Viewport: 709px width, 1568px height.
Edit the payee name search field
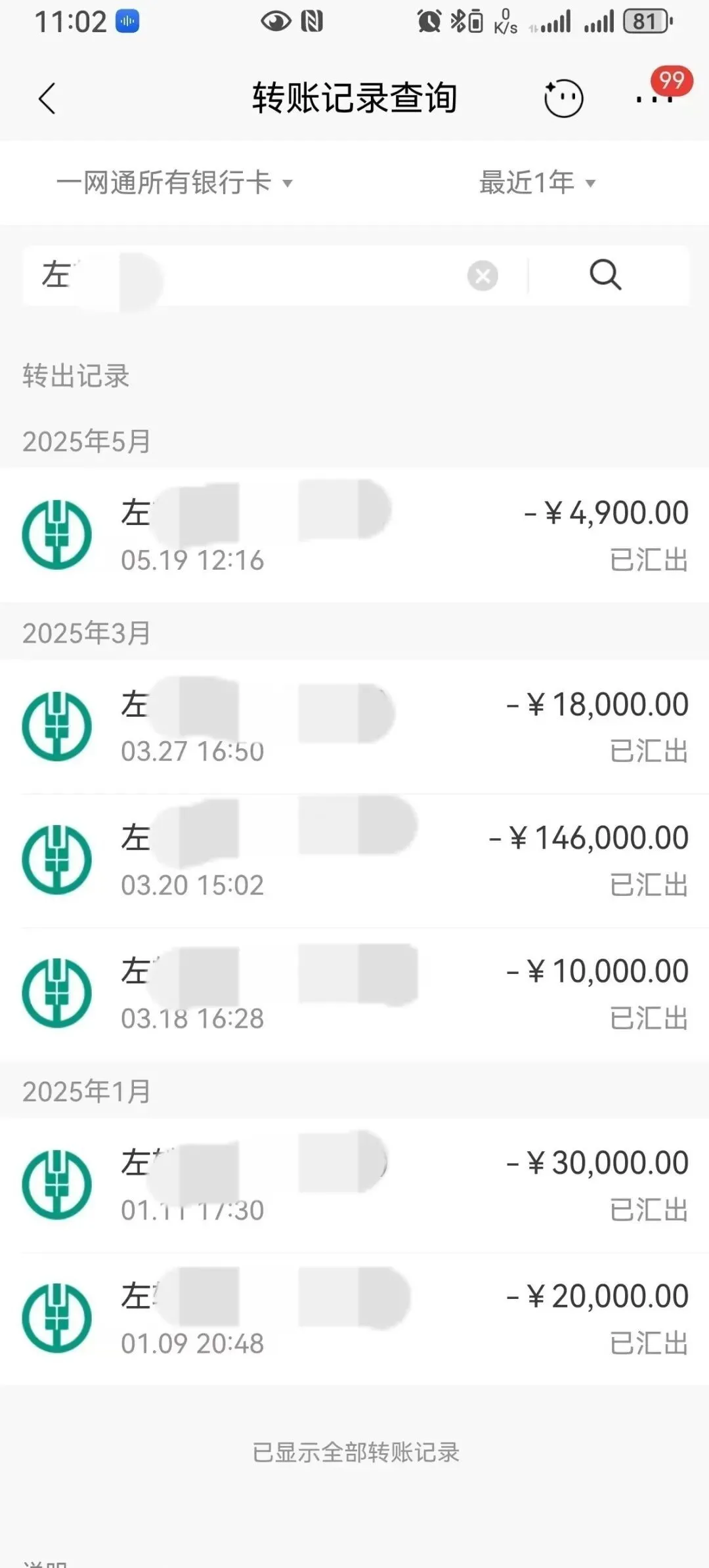point(243,275)
